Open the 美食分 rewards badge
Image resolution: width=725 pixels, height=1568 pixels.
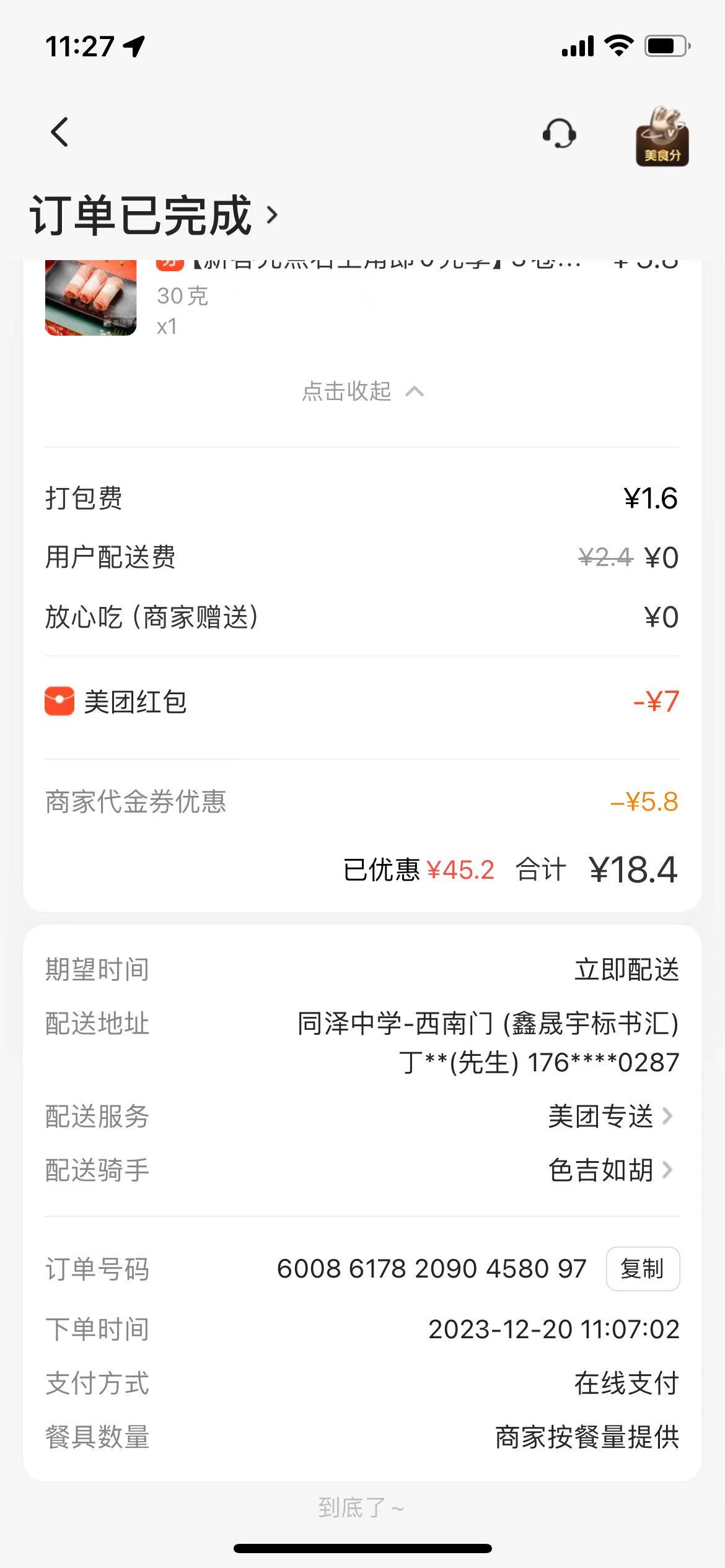[x=662, y=136]
